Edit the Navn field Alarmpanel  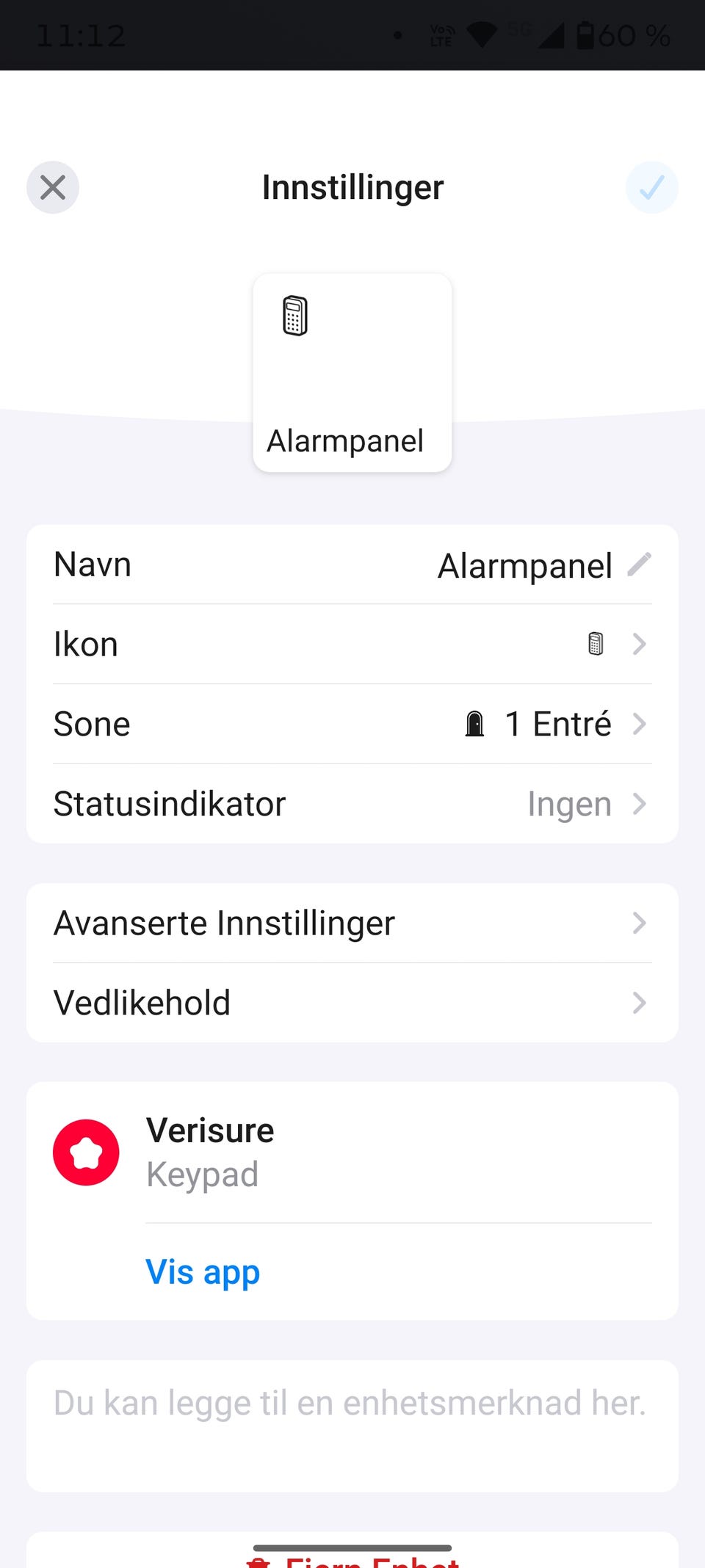coord(352,565)
